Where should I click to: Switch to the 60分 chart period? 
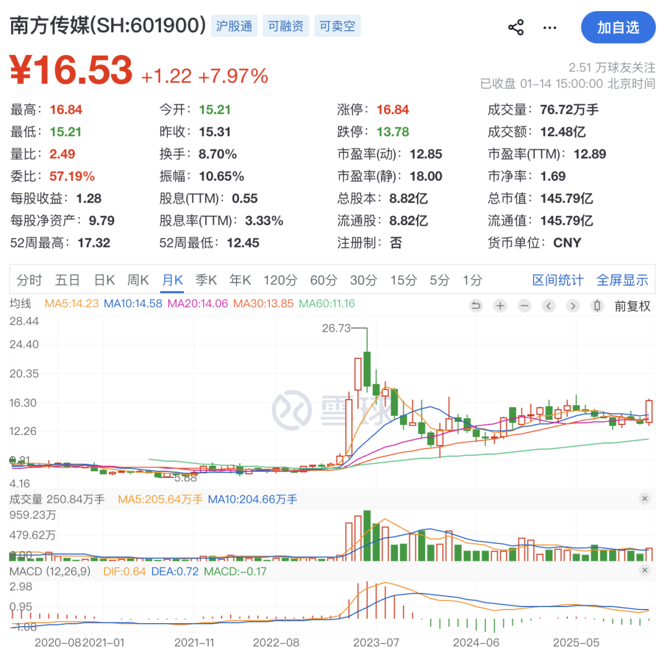(324, 280)
